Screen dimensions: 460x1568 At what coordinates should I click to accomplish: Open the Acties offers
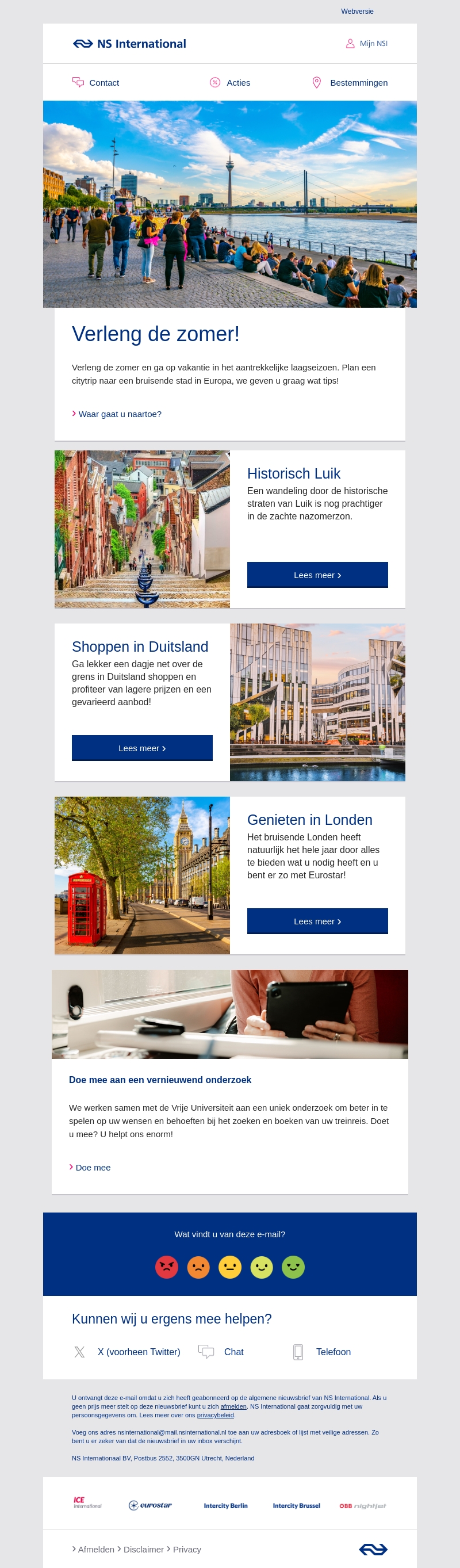pyautogui.click(x=230, y=83)
